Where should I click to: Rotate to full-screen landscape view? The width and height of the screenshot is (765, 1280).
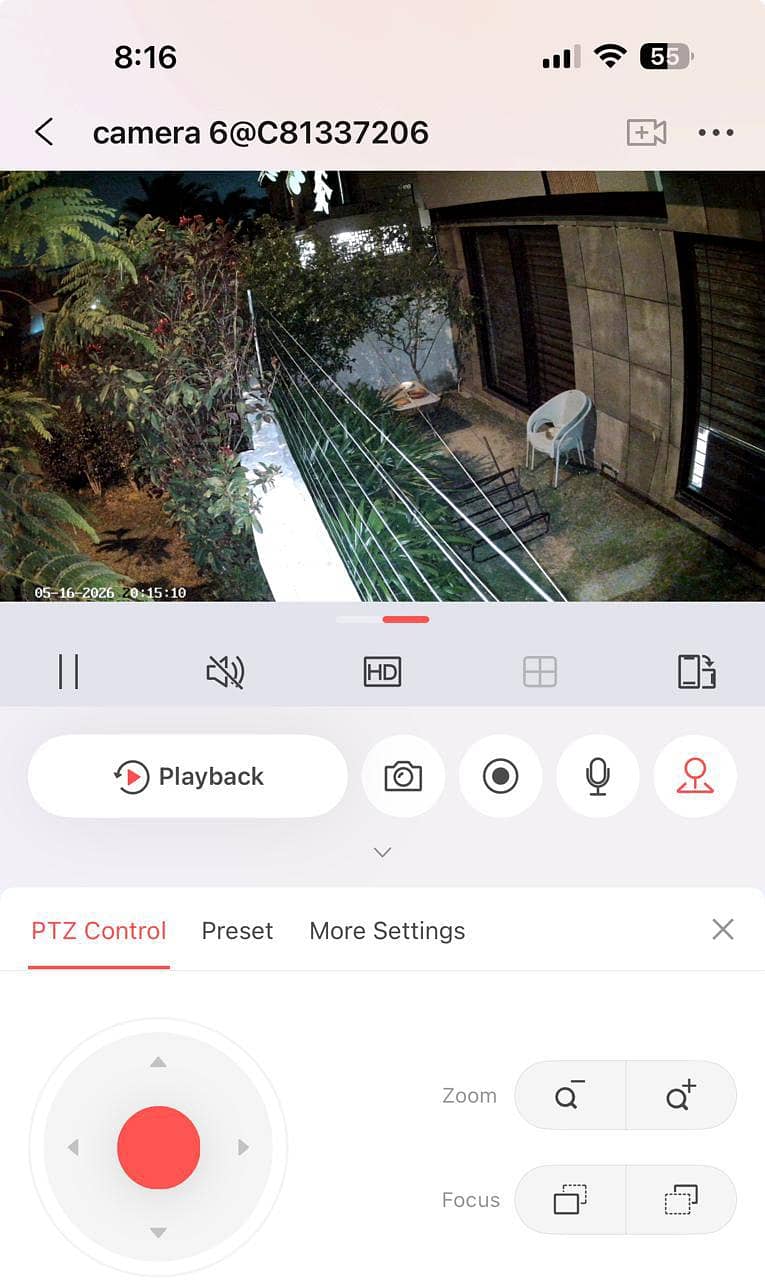697,671
